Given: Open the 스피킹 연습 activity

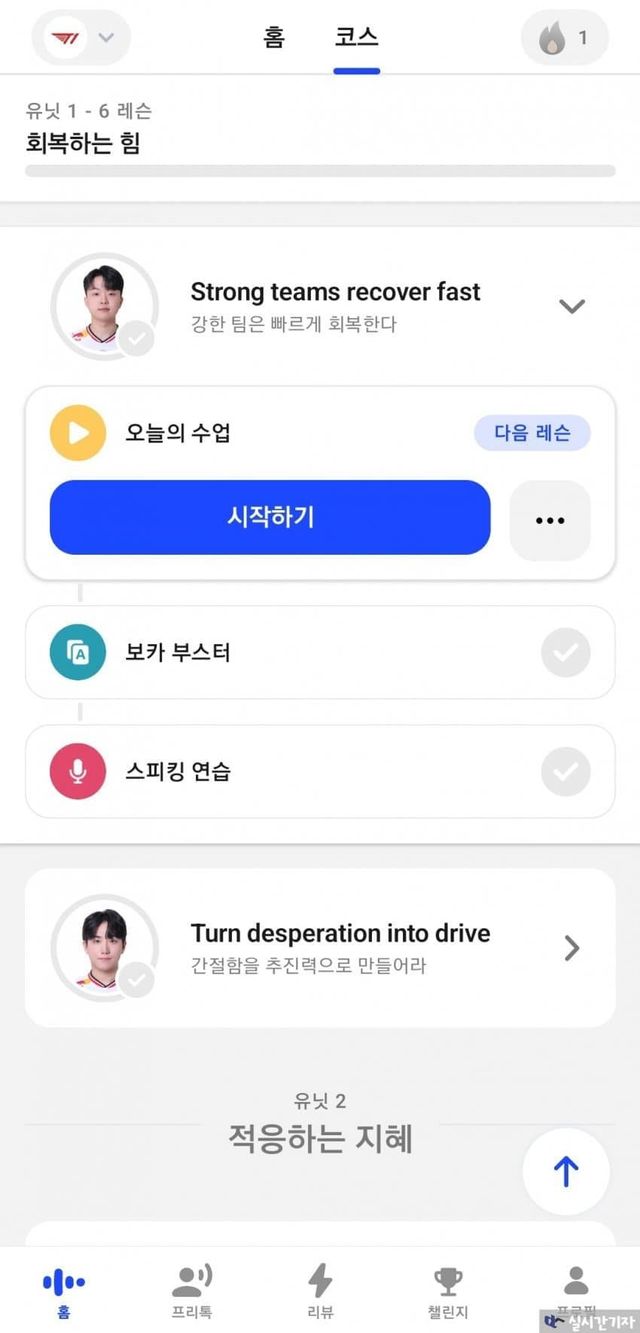Looking at the screenshot, I should (320, 771).
